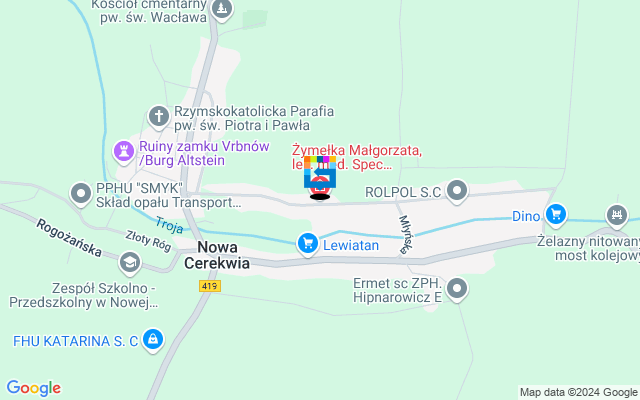
Task: Tap the Żymełka Małgorzata red pin
Action: (x=320, y=186)
